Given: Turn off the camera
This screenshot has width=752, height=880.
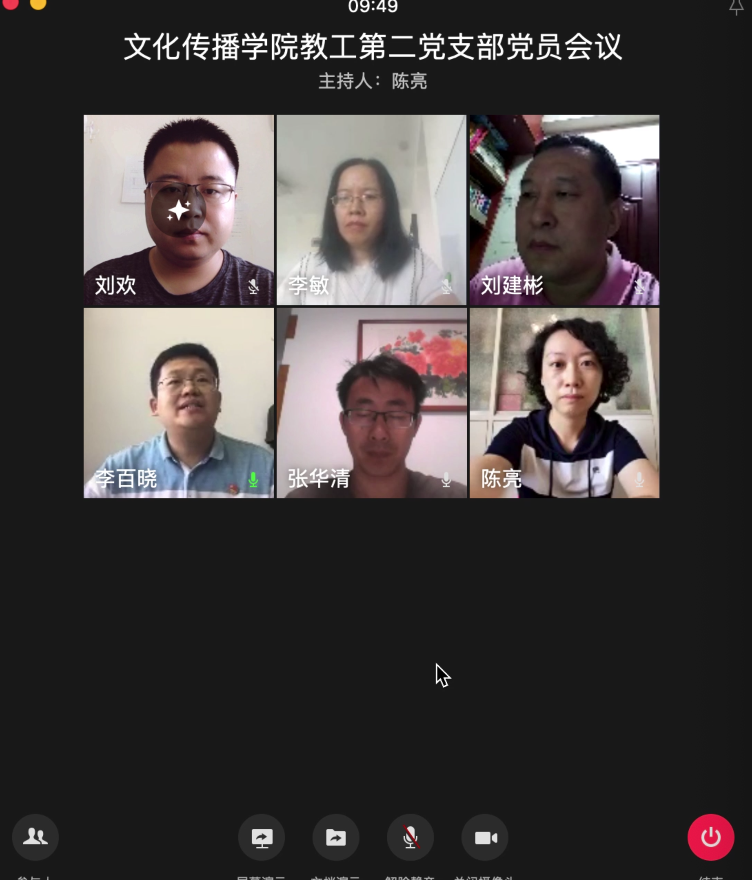Looking at the screenshot, I should (x=485, y=837).
